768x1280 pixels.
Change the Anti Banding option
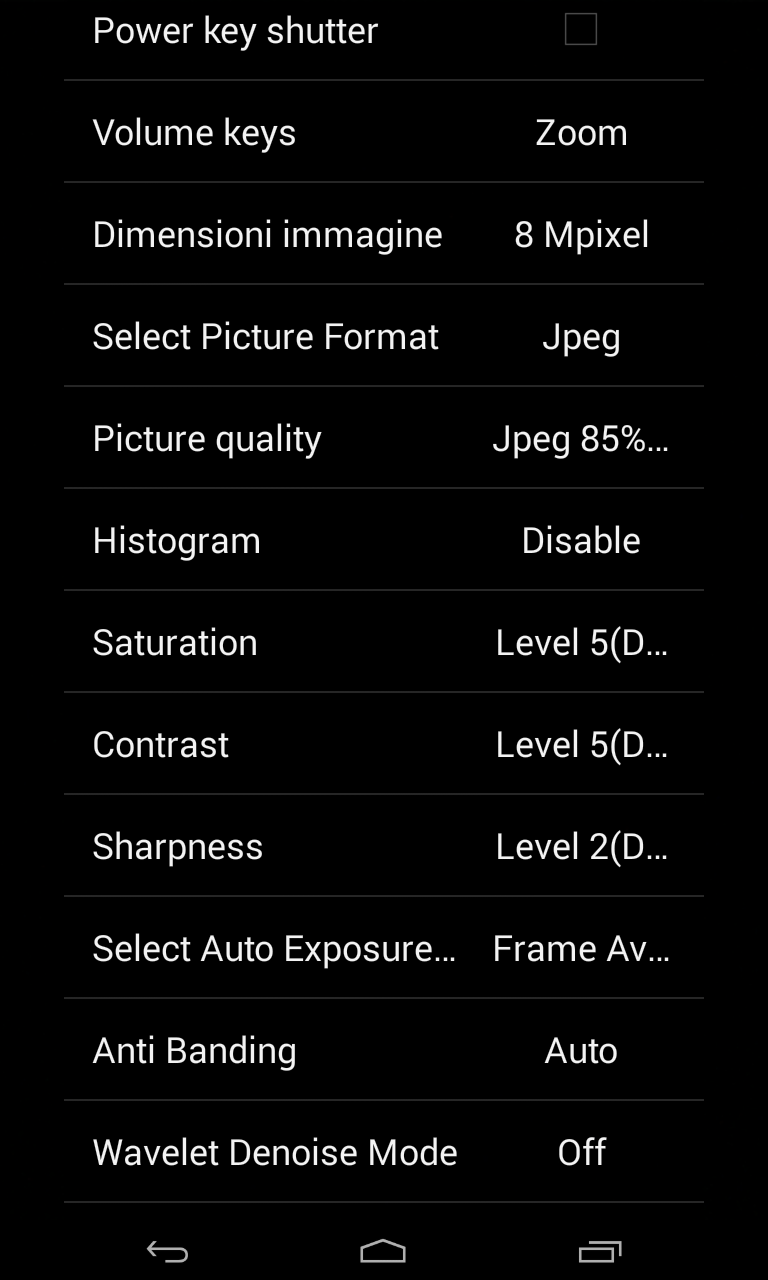pyautogui.click(x=384, y=1050)
